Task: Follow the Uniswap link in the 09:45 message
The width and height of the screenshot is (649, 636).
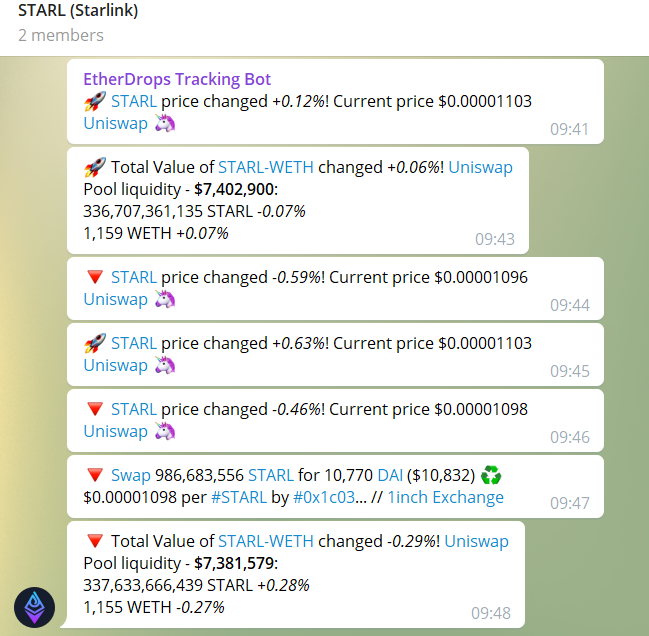Action: pyautogui.click(x=115, y=365)
